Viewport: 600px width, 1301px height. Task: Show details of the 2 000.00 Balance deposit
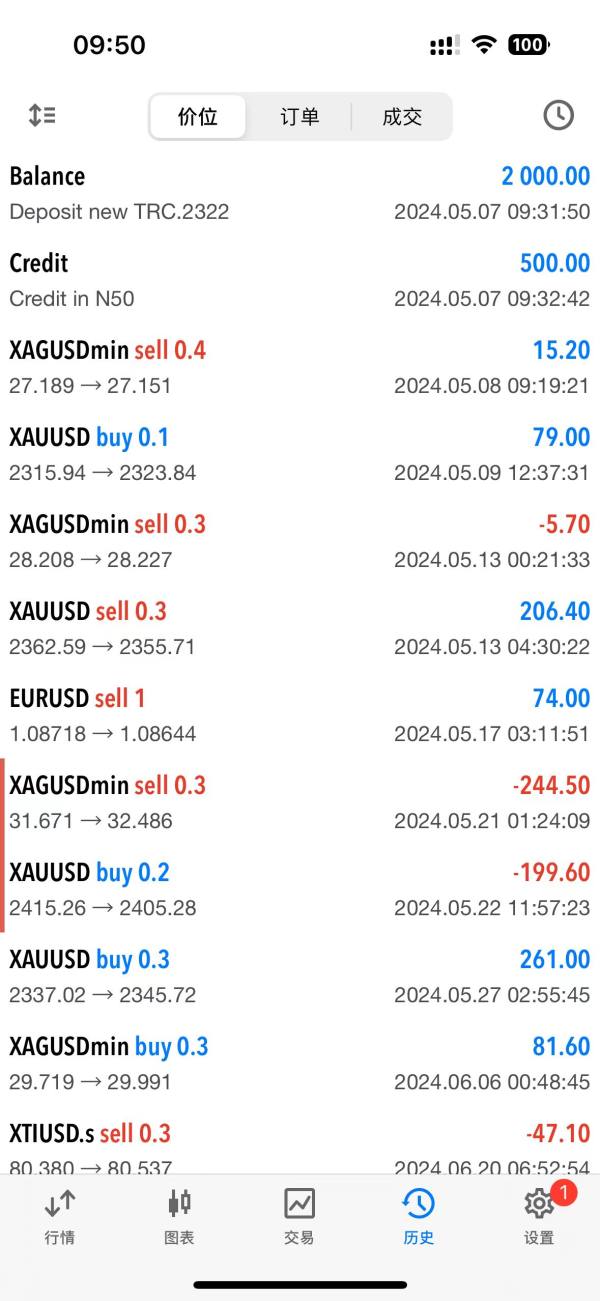(x=299, y=193)
